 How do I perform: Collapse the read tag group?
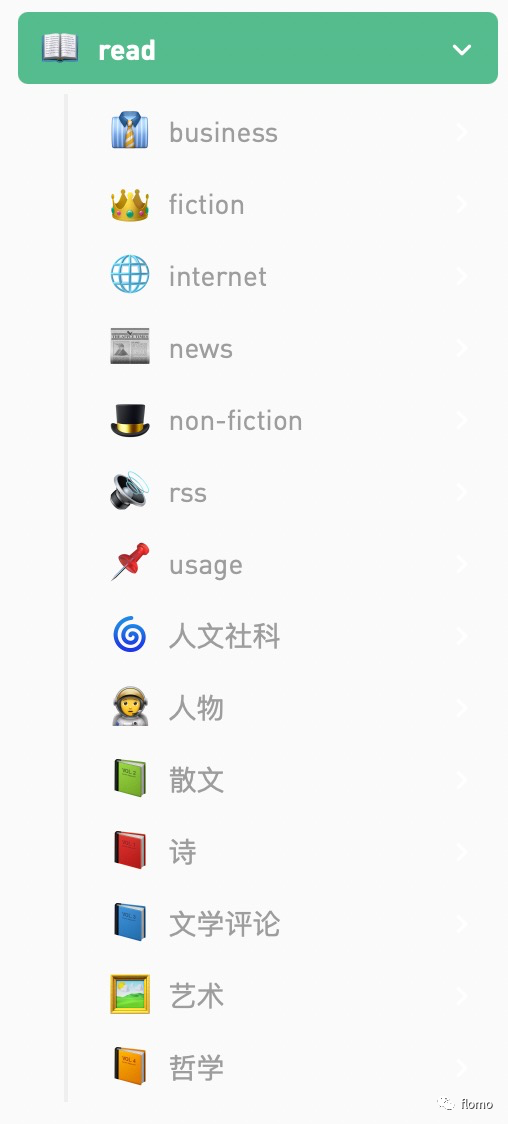coord(461,49)
